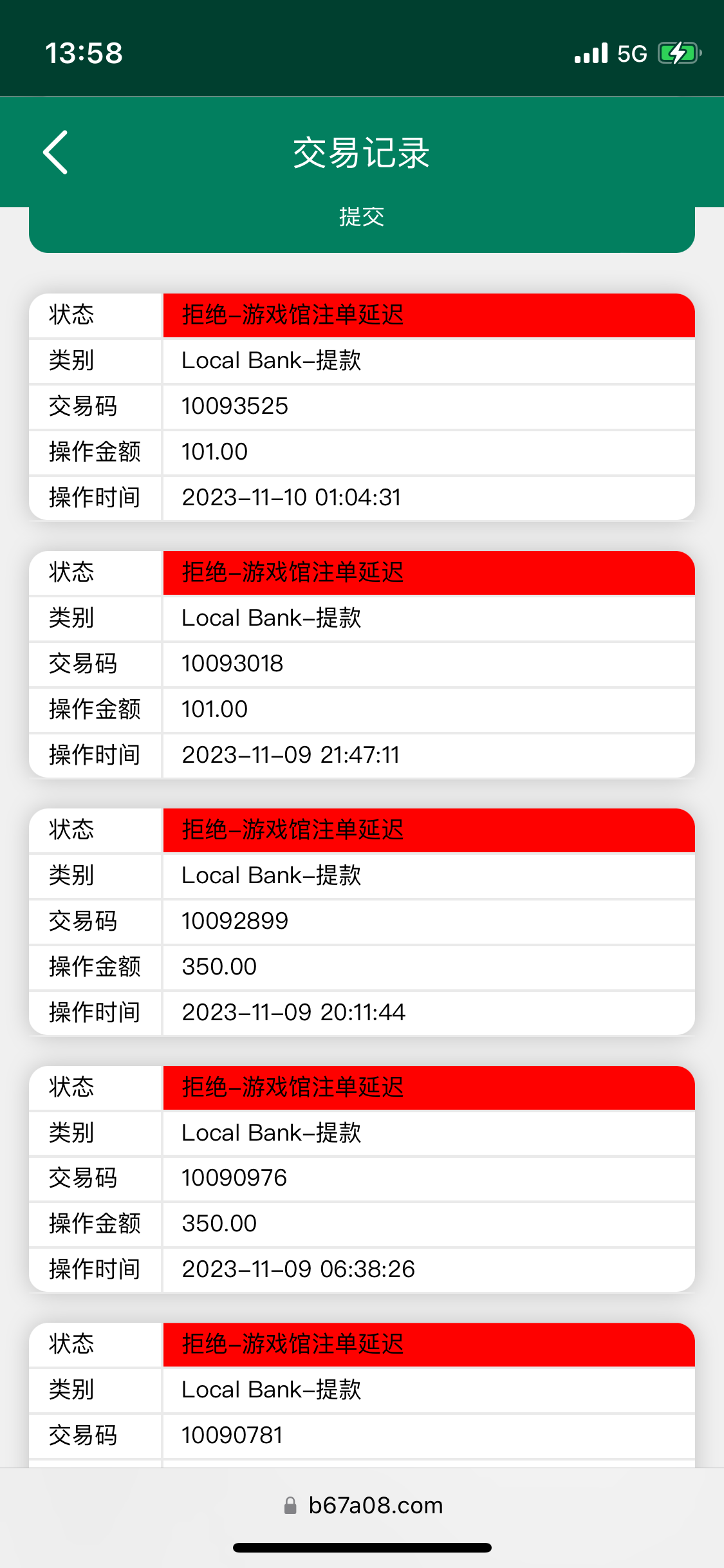The width and height of the screenshot is (724, 1568).
Task: Tap the cellular signal strength icon
Action: pyautogui.click(x=589, y=53)
